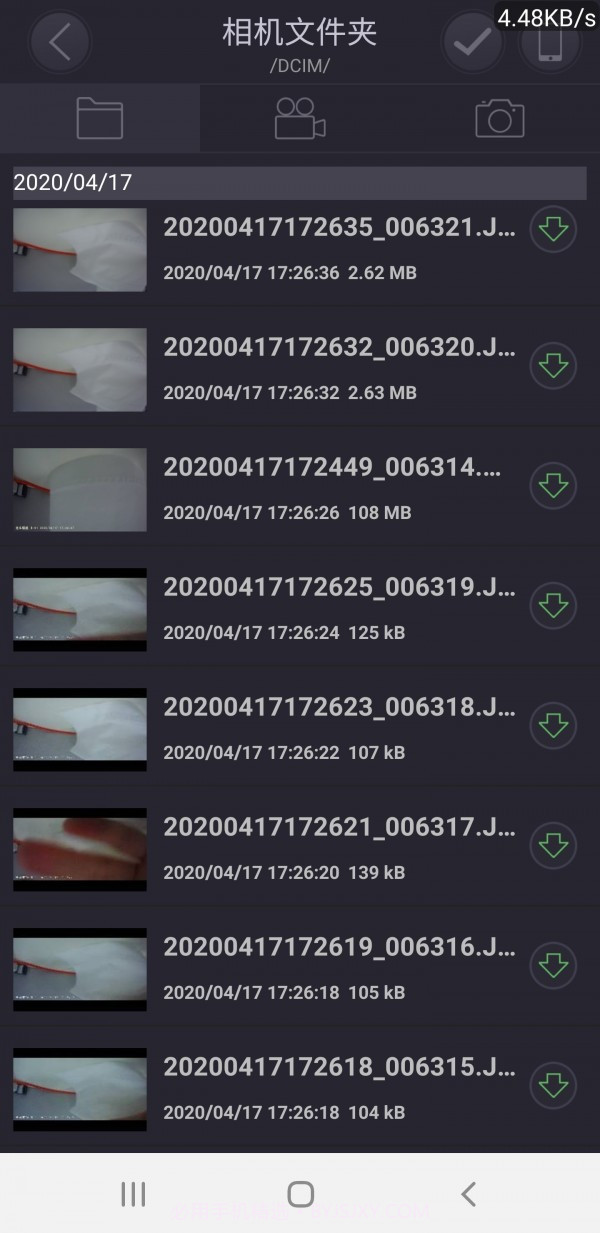Tap the checkmark select icon
The height and width of the screenshot is (1233, 600).
[472, 42]
